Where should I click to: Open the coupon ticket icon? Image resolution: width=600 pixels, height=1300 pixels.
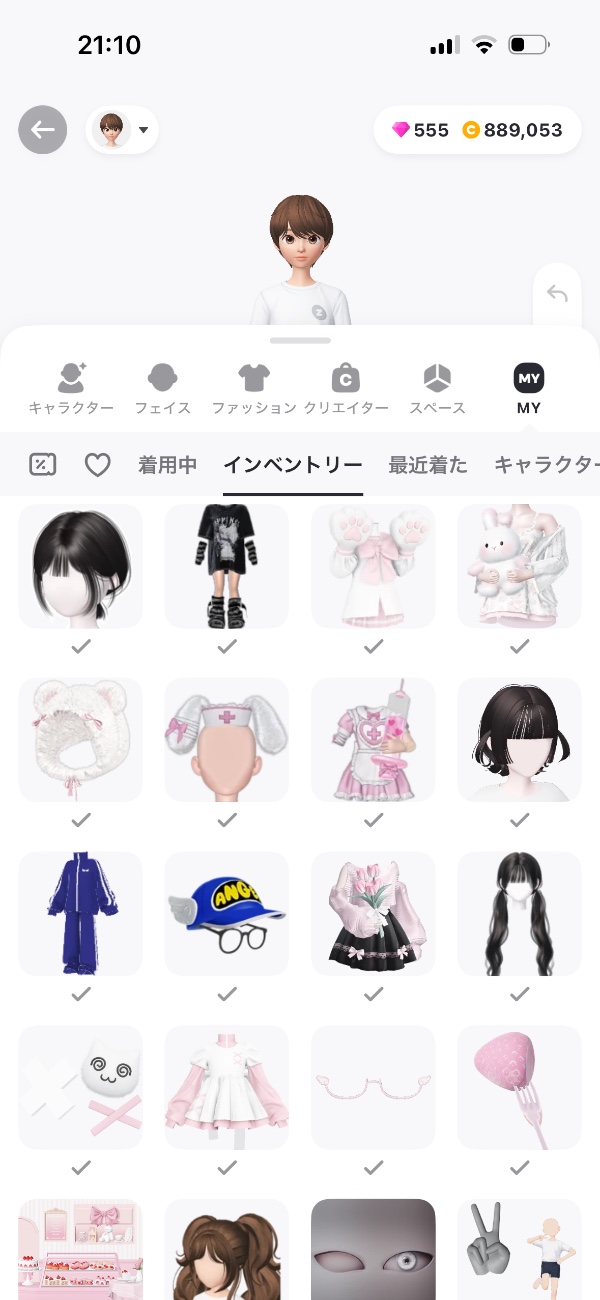[x=43, y=464]
